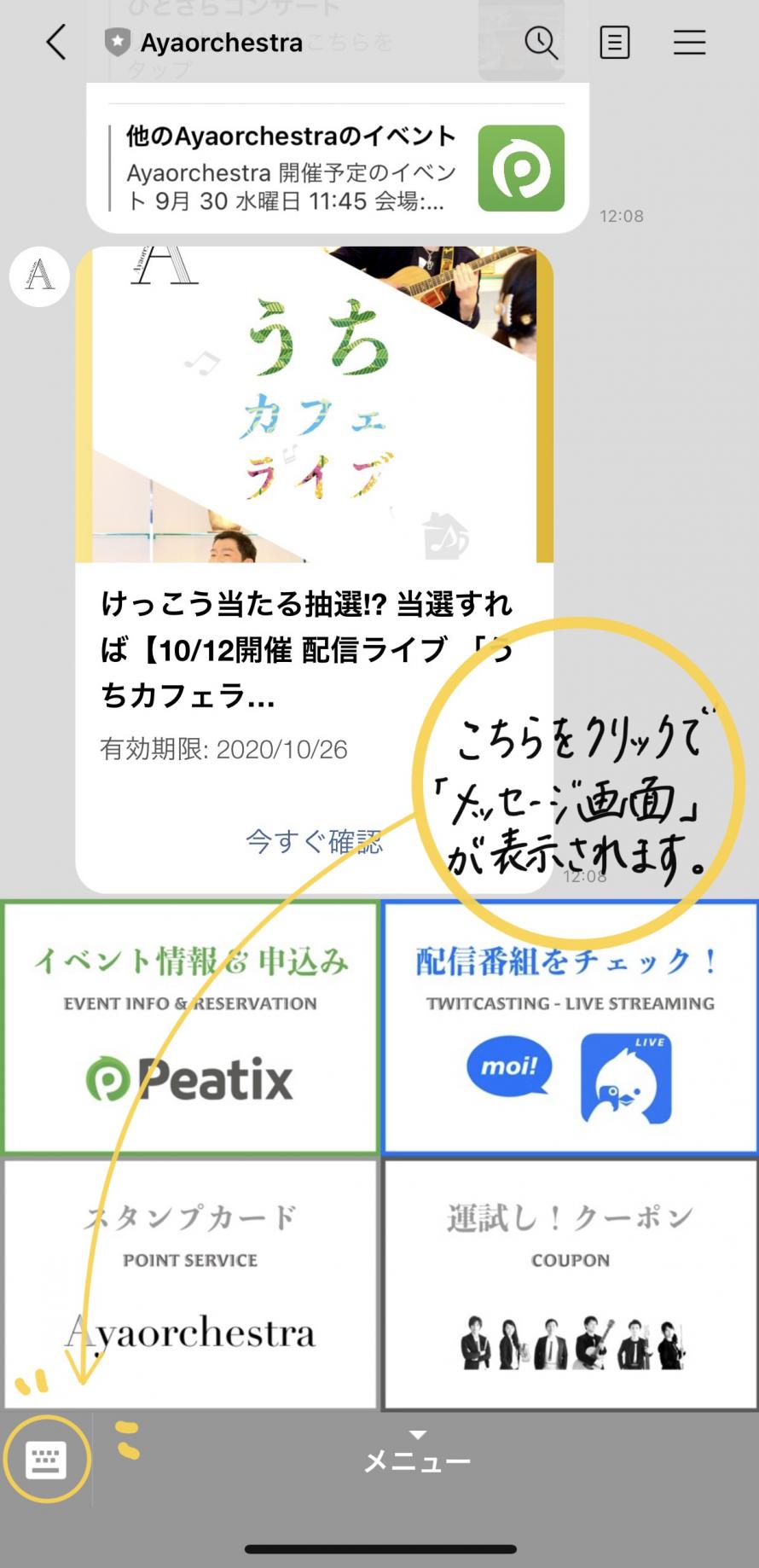Open chat search icon
The width and height of the screenshot is (759, 1568).
click(541, 42)
